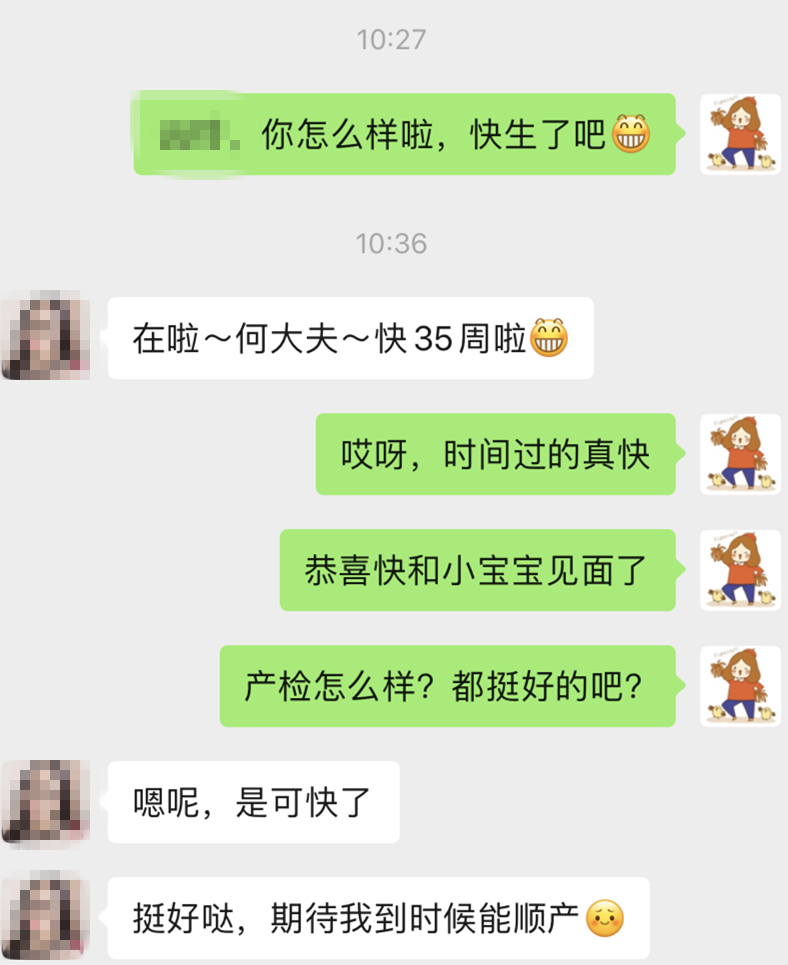The image size is (788, 965).
Task: Open avatar next to '恭喜快和小宝宝见面了'
Action: (740, 570)
